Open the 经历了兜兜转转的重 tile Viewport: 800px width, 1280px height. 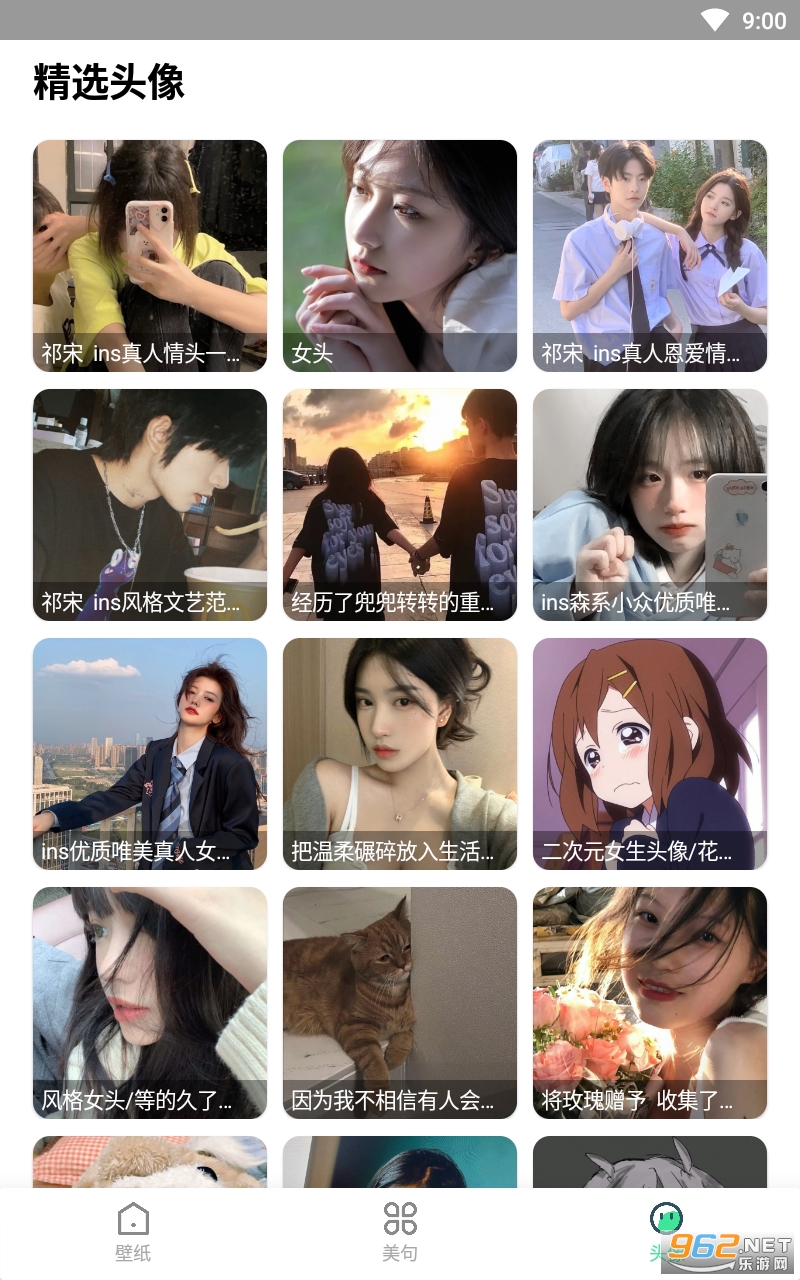[400, 505]
